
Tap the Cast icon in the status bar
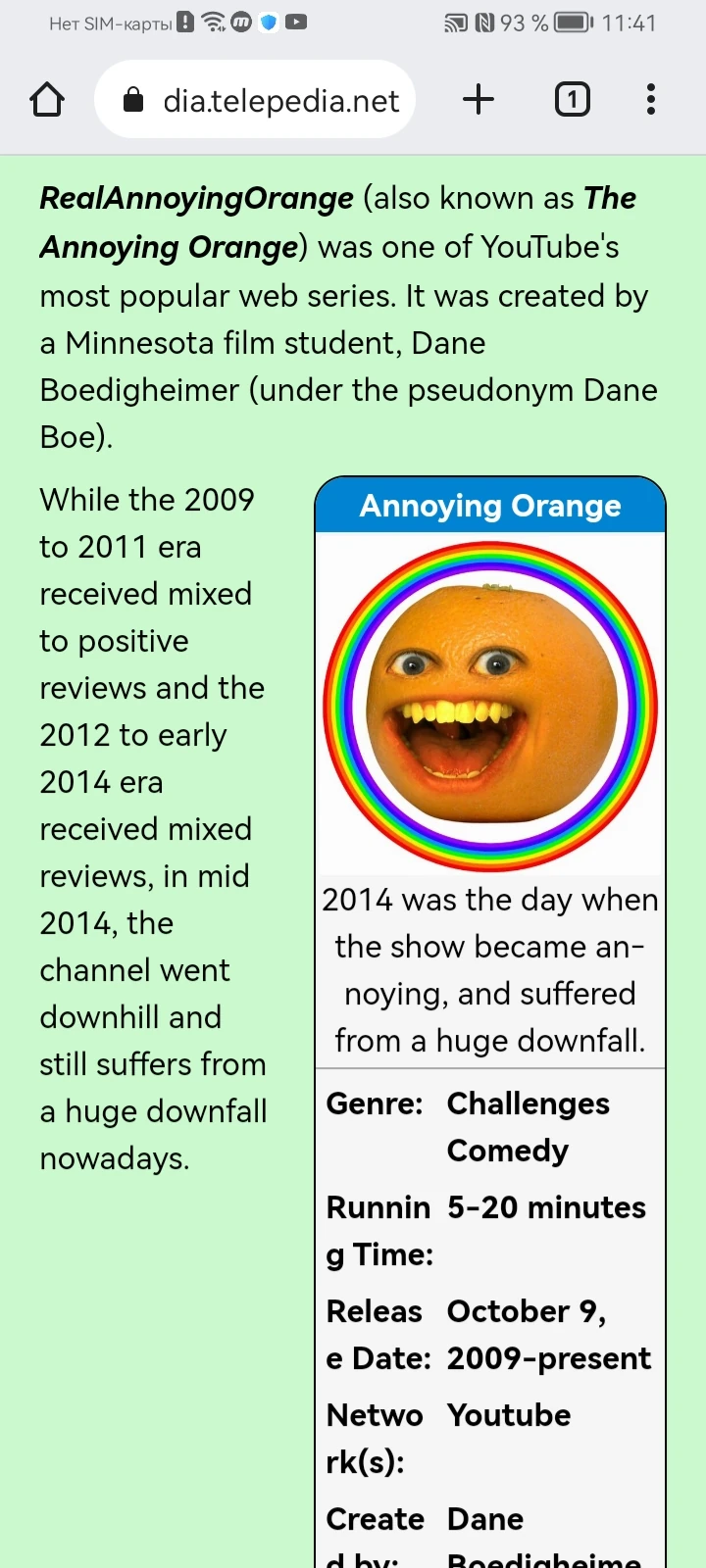(454, 22)
